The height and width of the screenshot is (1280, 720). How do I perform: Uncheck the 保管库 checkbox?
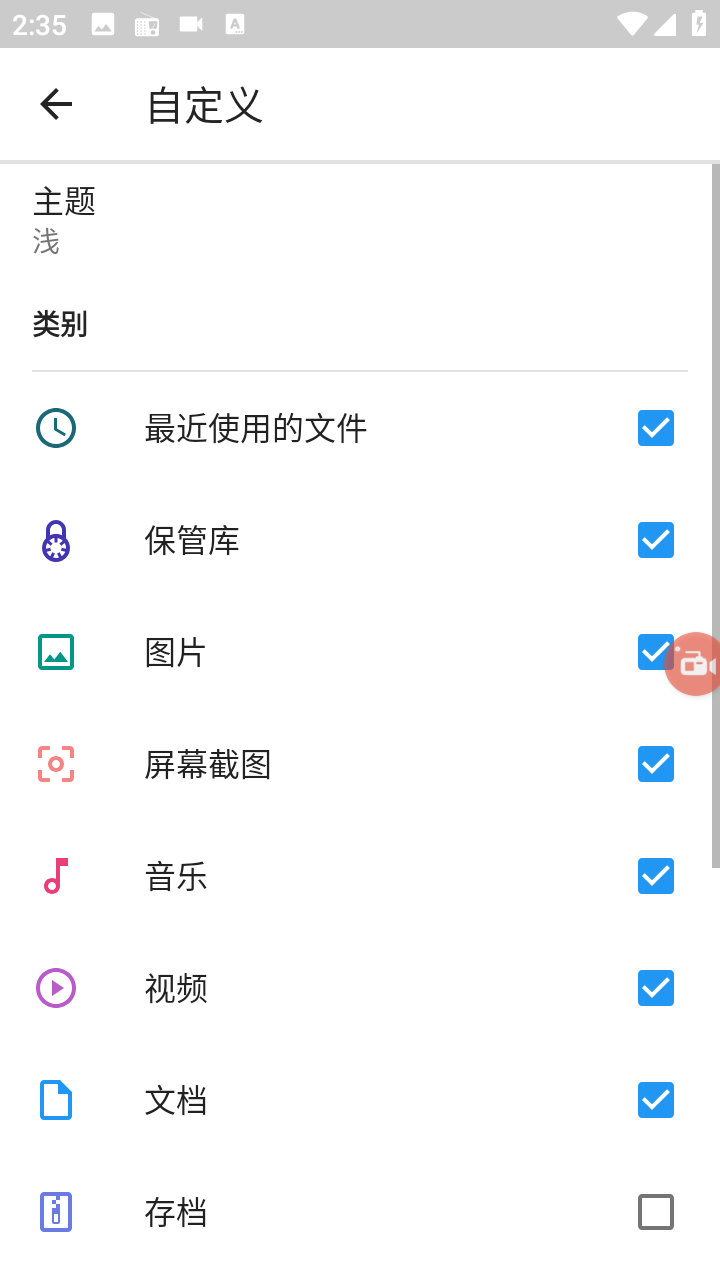pyautogui.click(x=656, y=540)
